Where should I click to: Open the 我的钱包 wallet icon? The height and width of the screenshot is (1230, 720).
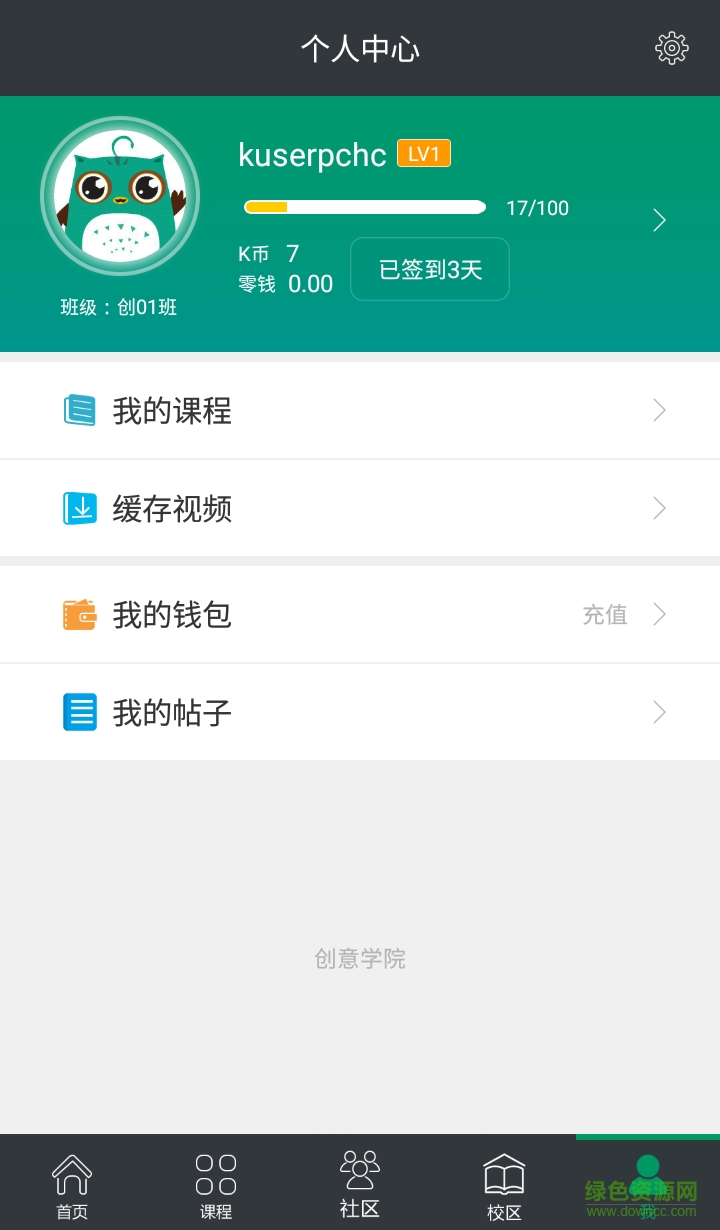[79, 614]
